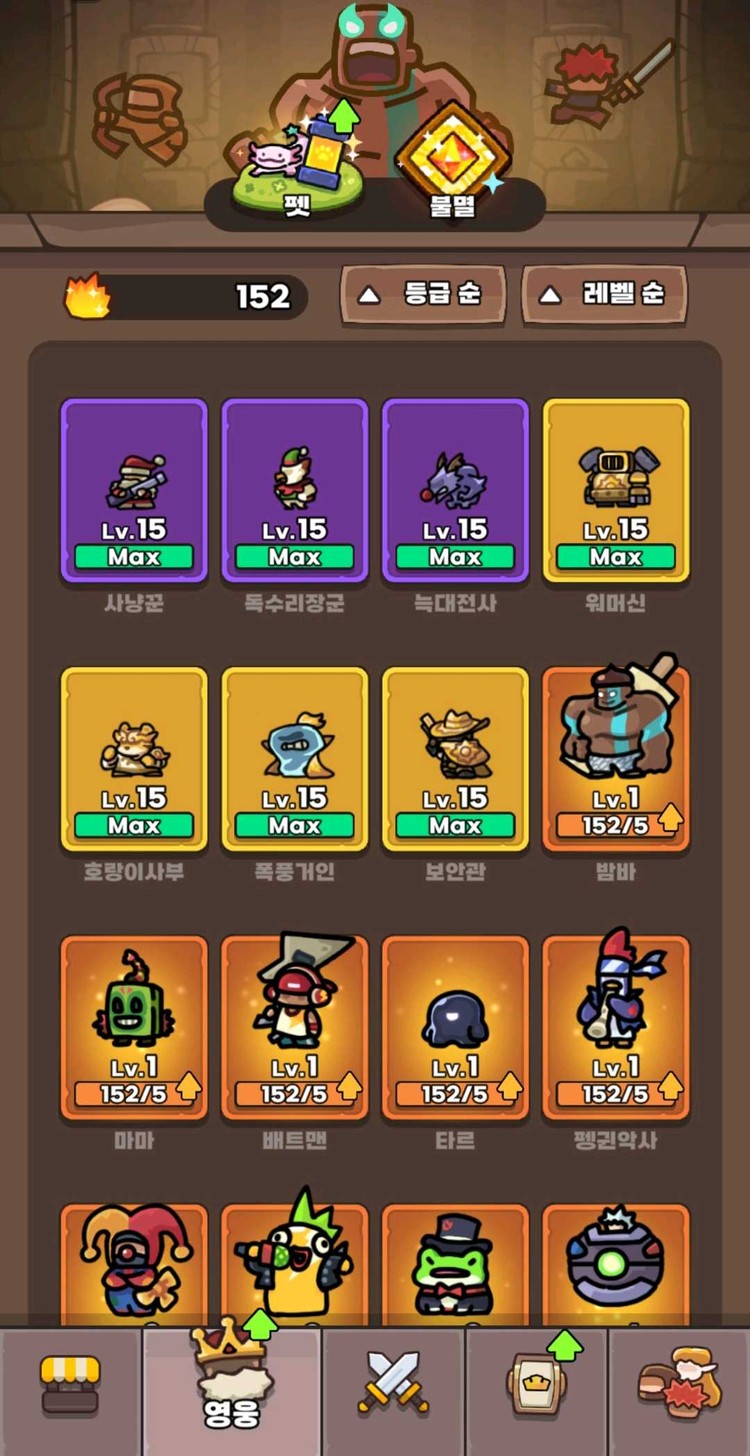Open the 사냥꾼 hero card
Image resolution: width=750 pixels, height=1456 pixels.
(x=134, y=490)
